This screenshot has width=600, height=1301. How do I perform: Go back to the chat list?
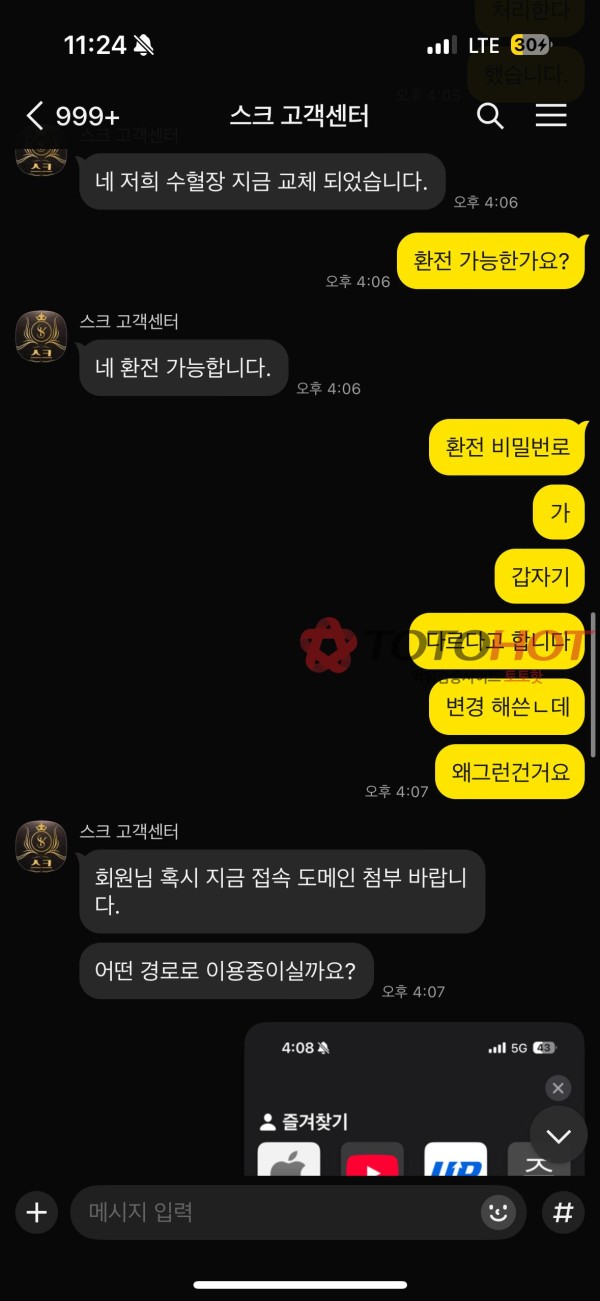[x=36, y=116]
